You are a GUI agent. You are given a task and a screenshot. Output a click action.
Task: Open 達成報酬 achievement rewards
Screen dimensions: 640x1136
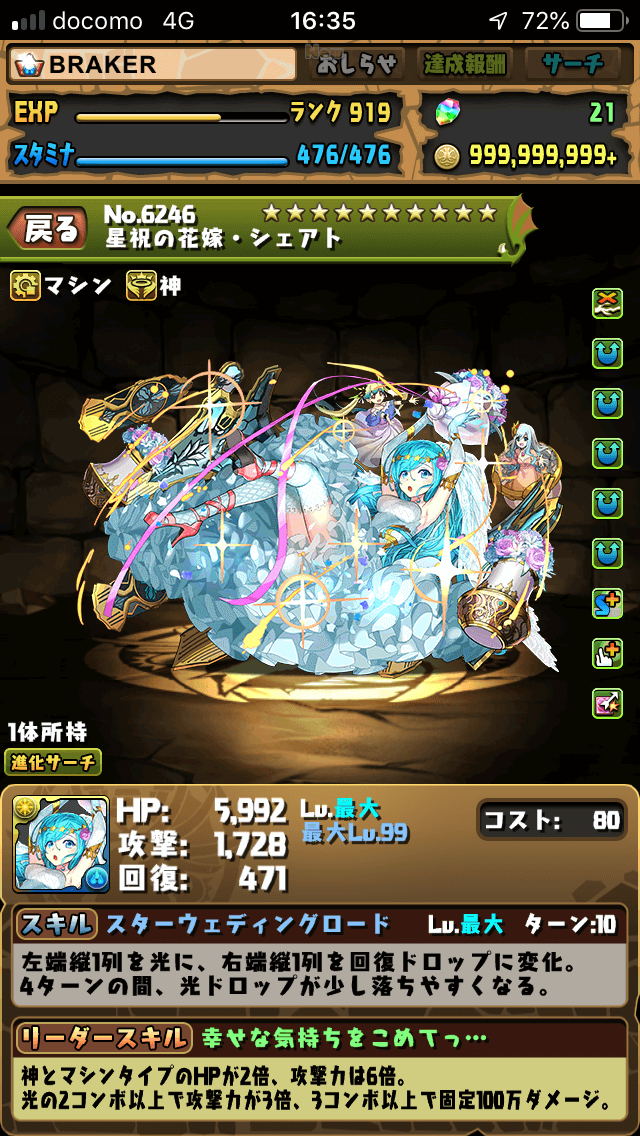tap(463, 64)
